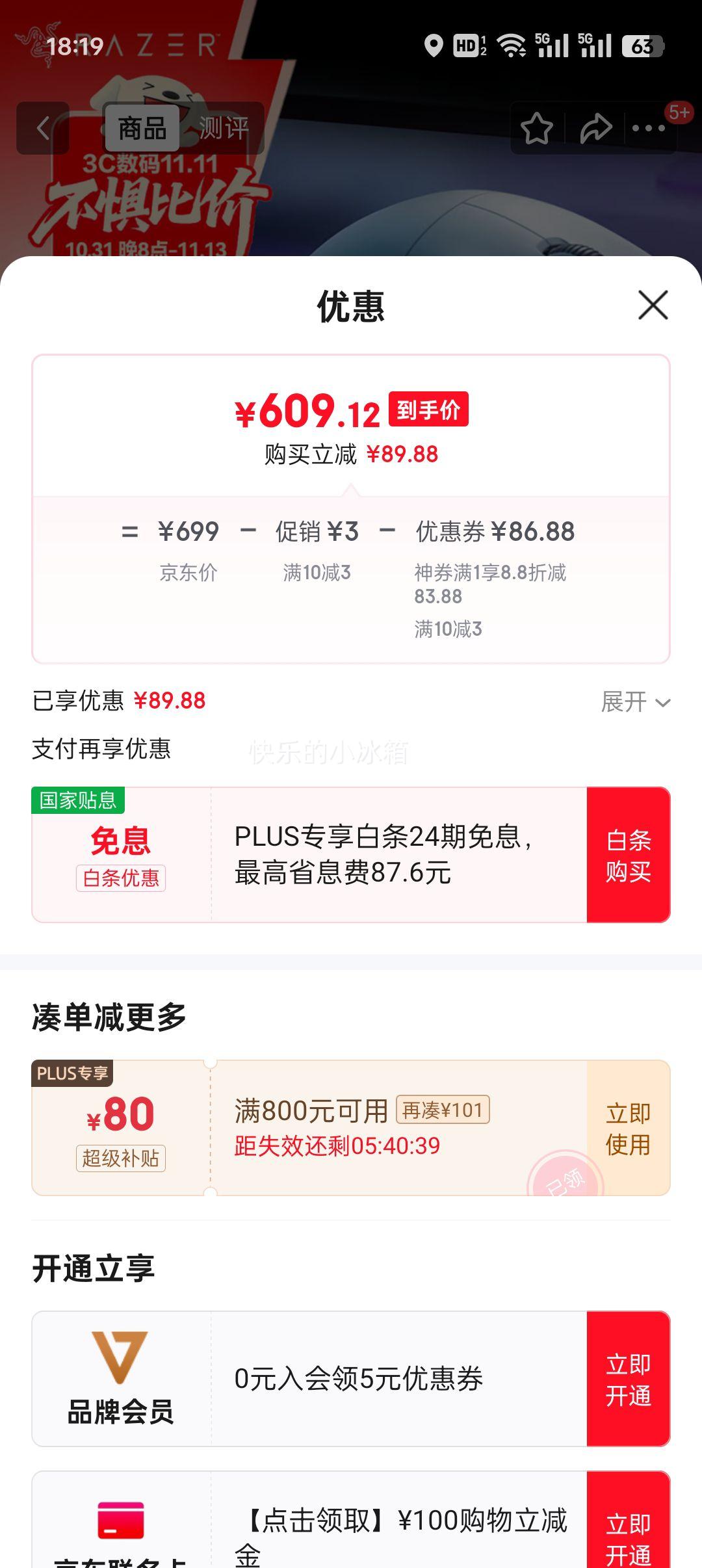
Task: Tap the back arrow to leave the product page
Action: pos(43,127)
